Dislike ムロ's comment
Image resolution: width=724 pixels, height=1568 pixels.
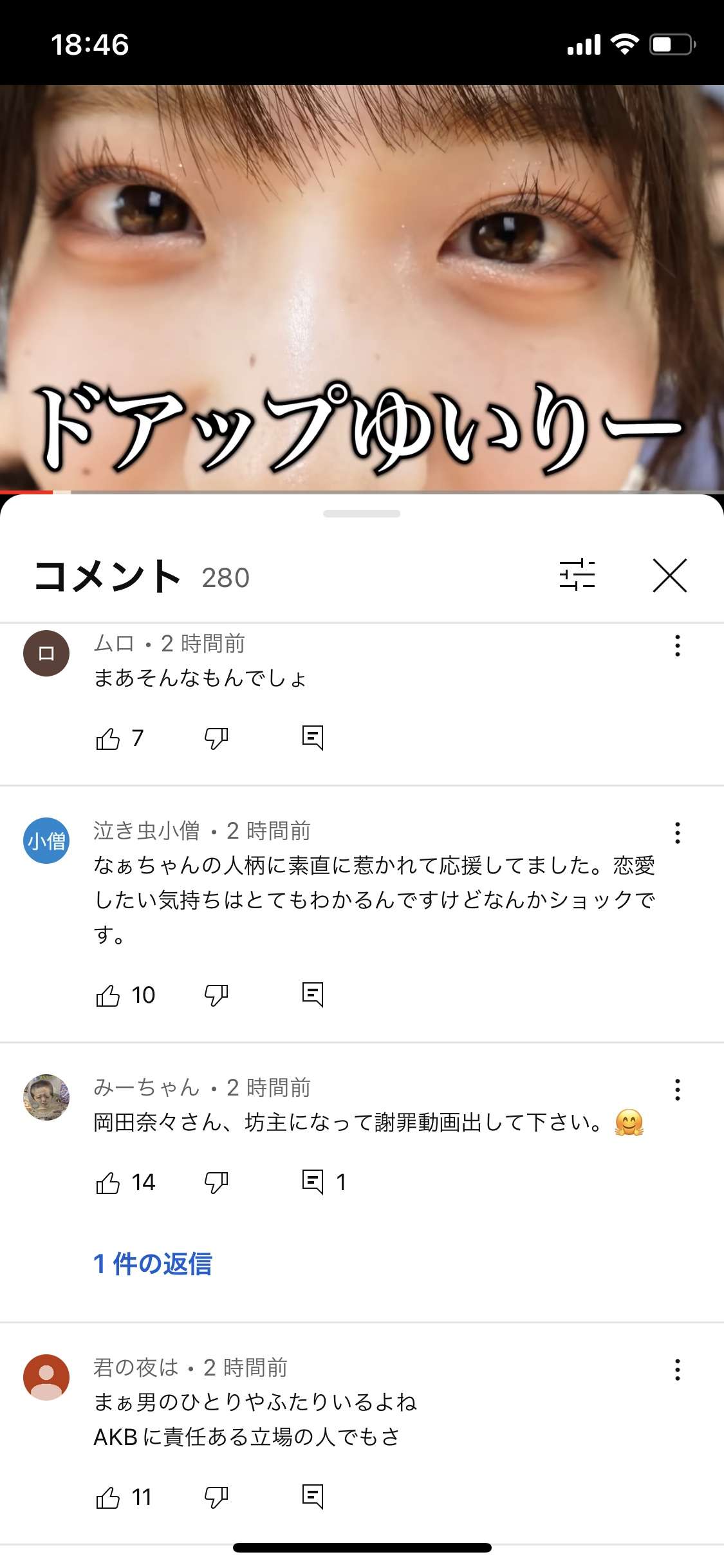(216, 738)
